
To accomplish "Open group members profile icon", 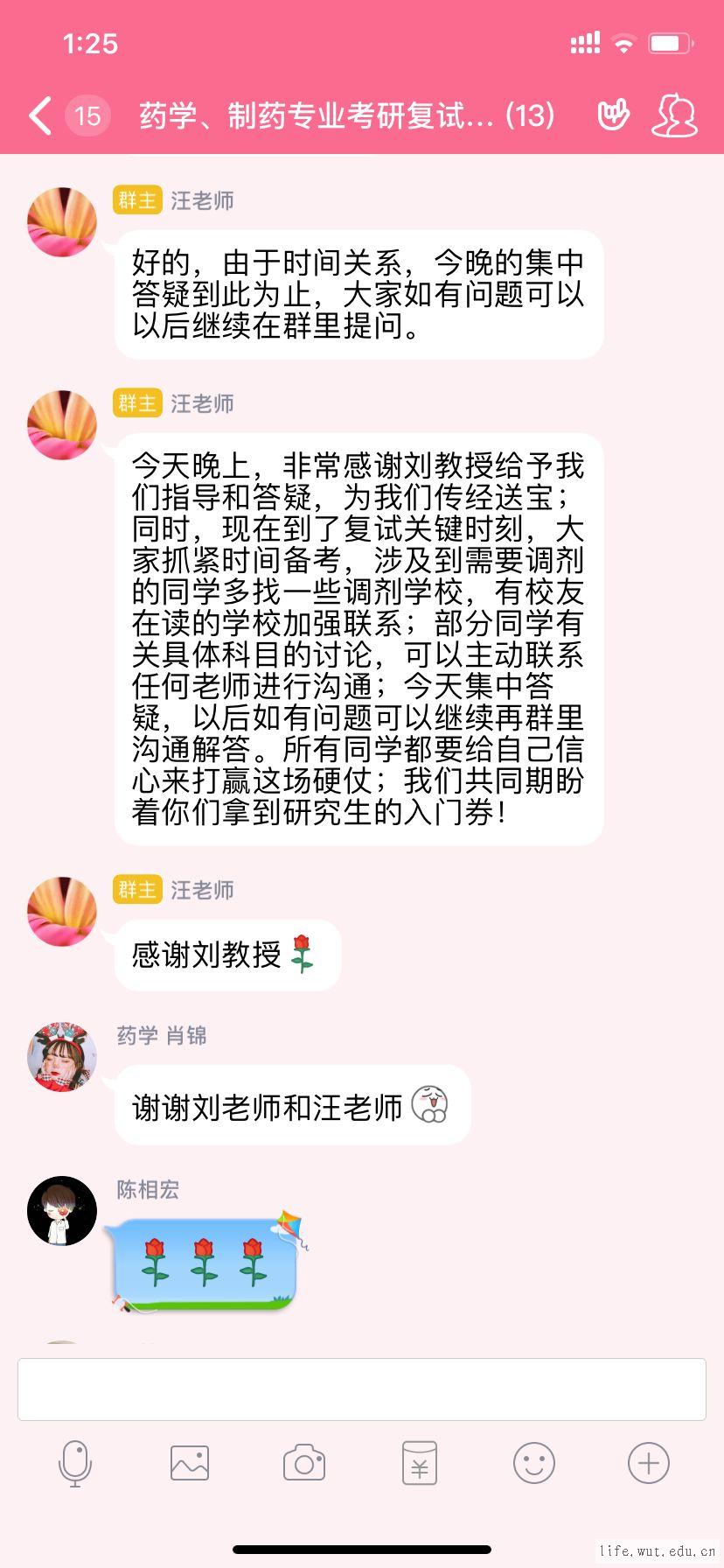I will click(x=674, y=115).
